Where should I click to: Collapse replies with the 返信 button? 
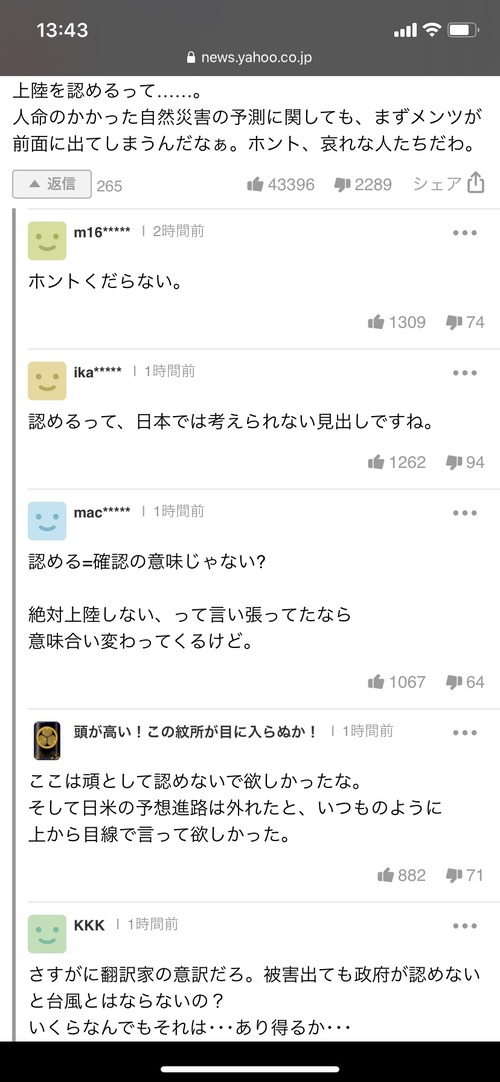click(x=52, y=184)
